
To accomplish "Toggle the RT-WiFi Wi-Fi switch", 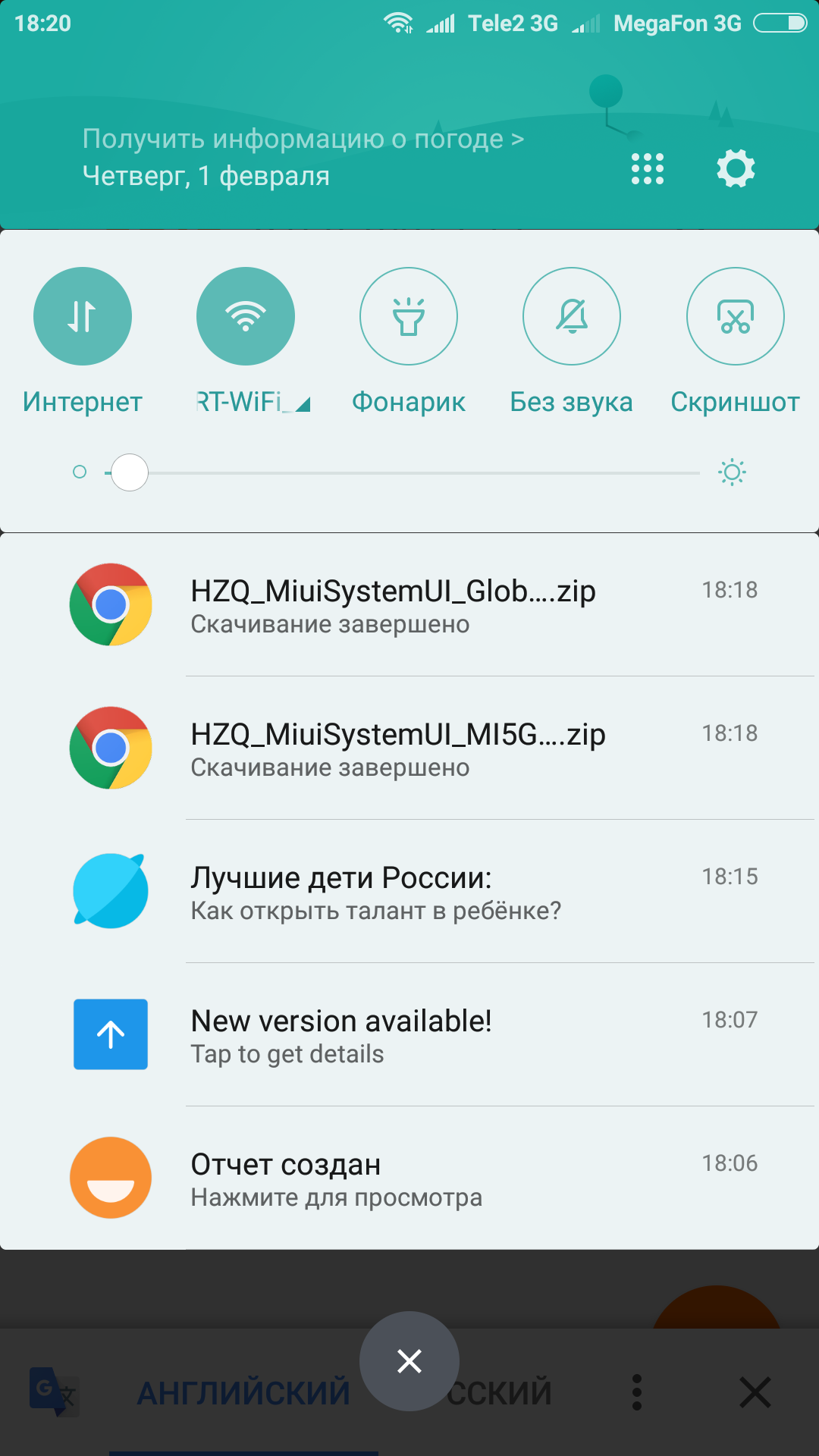I will (246, 316).
